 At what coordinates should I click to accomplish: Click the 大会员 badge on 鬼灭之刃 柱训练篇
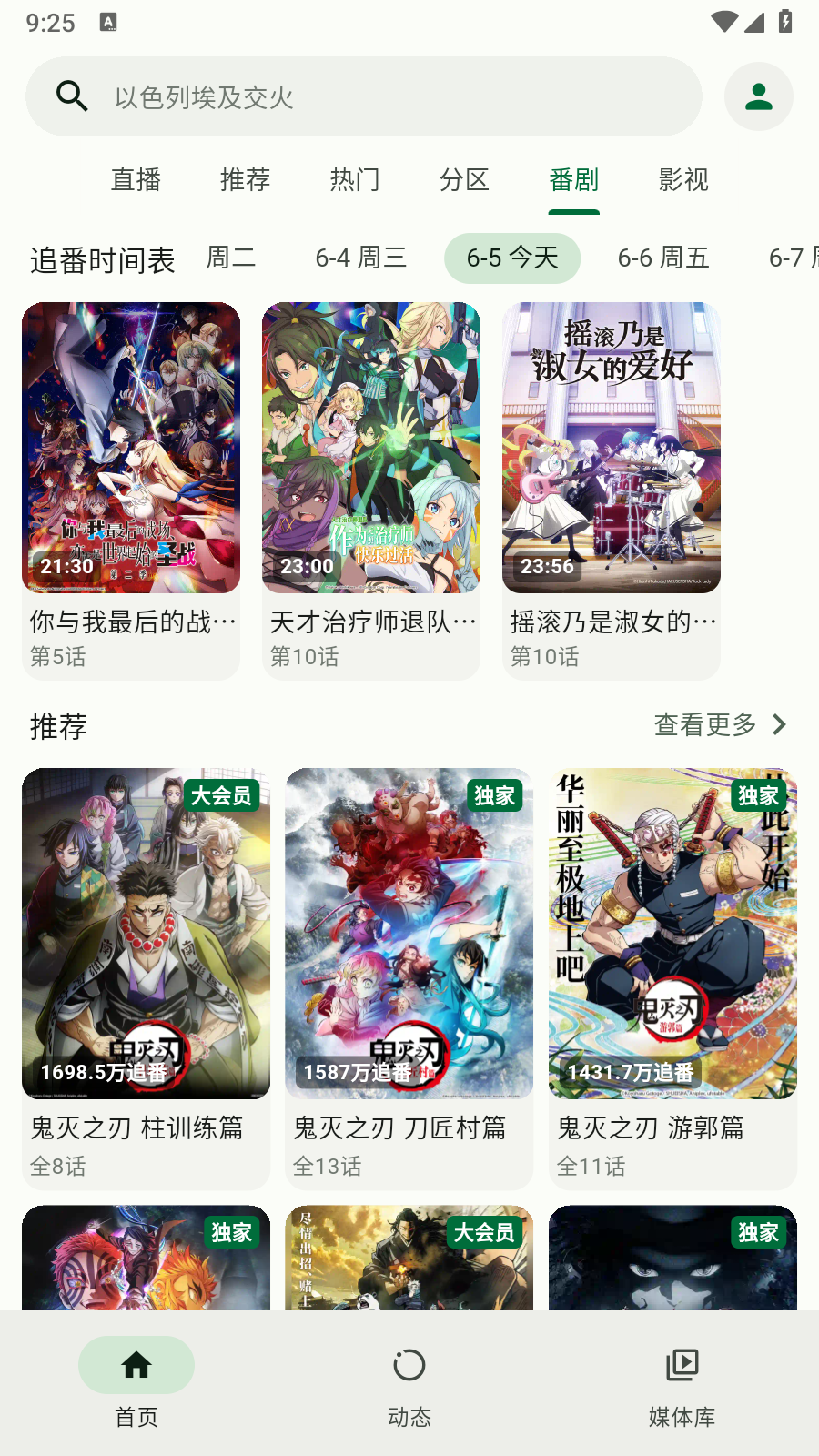point(221,795)
